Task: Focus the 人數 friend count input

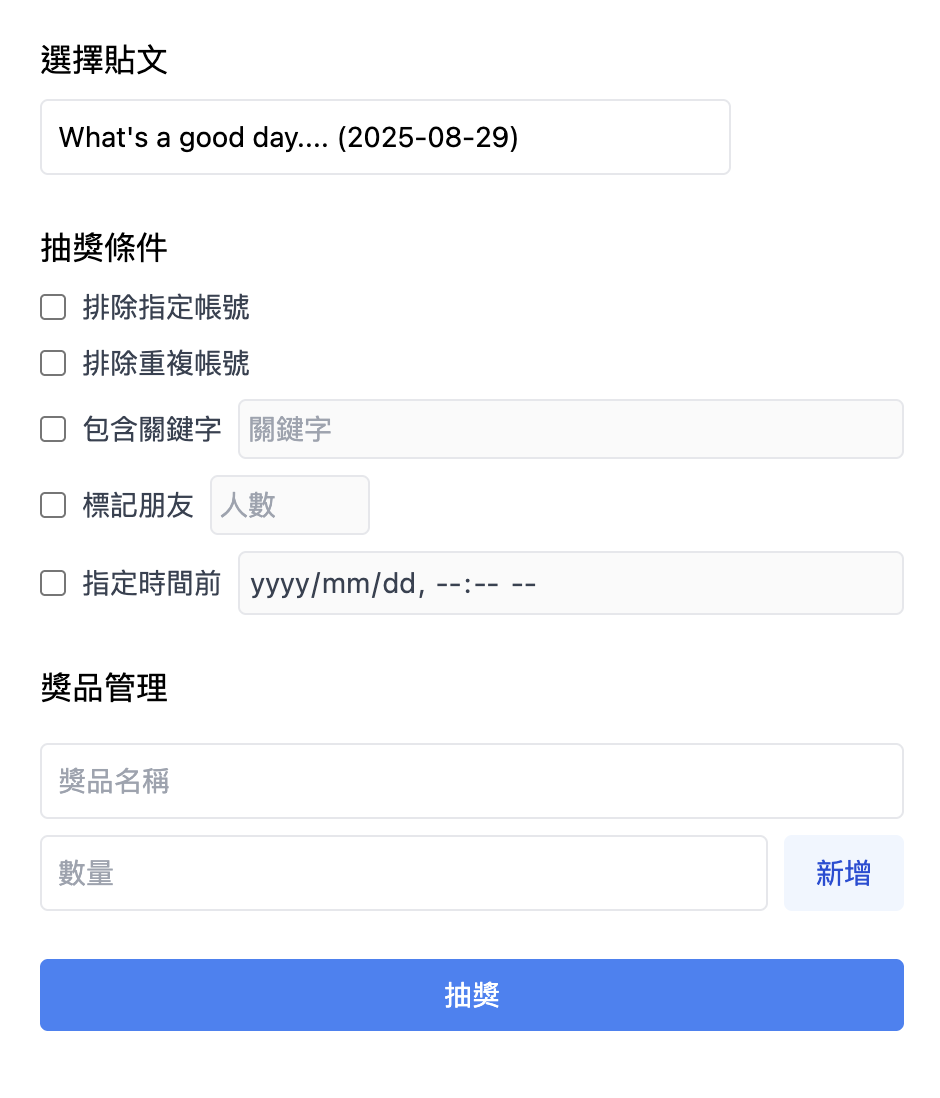Action: [x=289, y=505]
